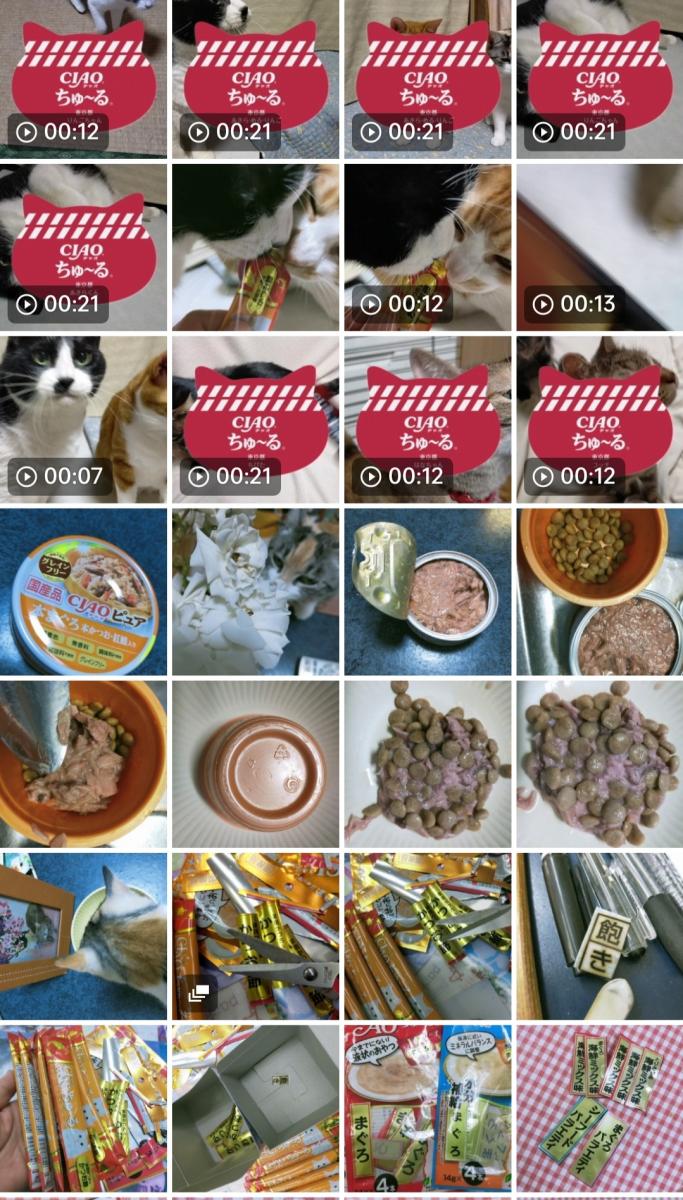Play the 00:13 blurry white video
Viewport: 683px width, 1200px height.
click(599, 247)
